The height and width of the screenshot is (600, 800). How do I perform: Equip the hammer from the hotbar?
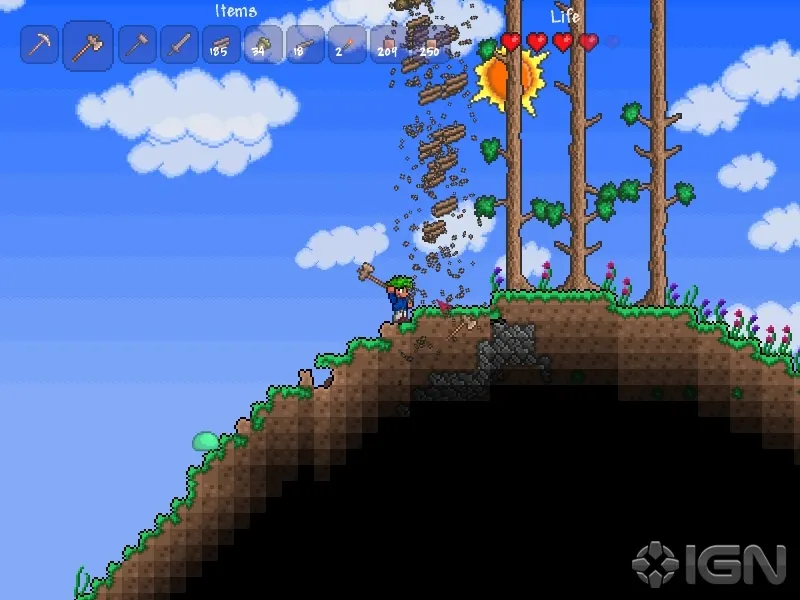pyautogui.click(x=136, y=45)
